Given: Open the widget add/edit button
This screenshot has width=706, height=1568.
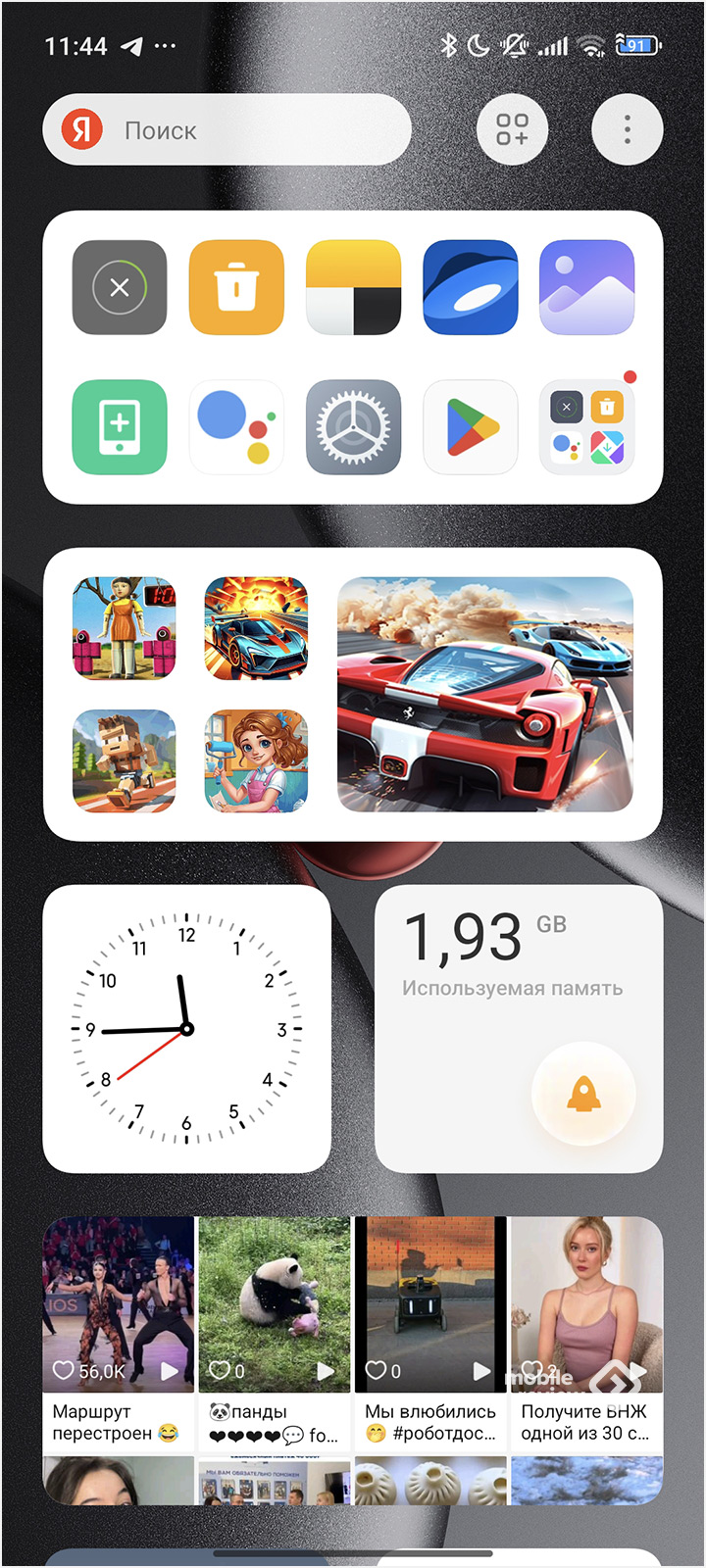Looking at the screenshot, I should (x=512, y=129).
